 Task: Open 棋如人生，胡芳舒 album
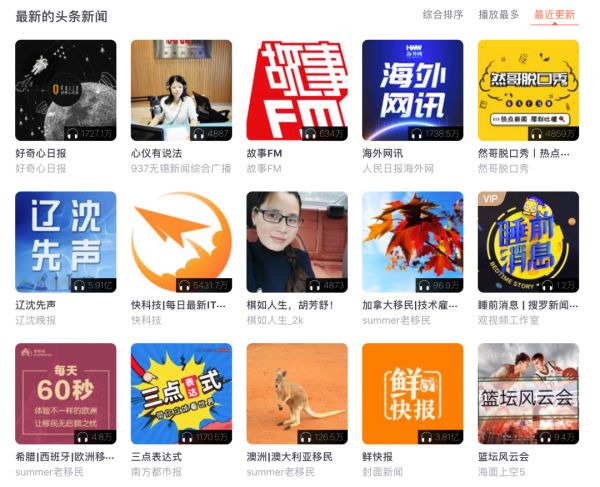(x=297, y=242)
